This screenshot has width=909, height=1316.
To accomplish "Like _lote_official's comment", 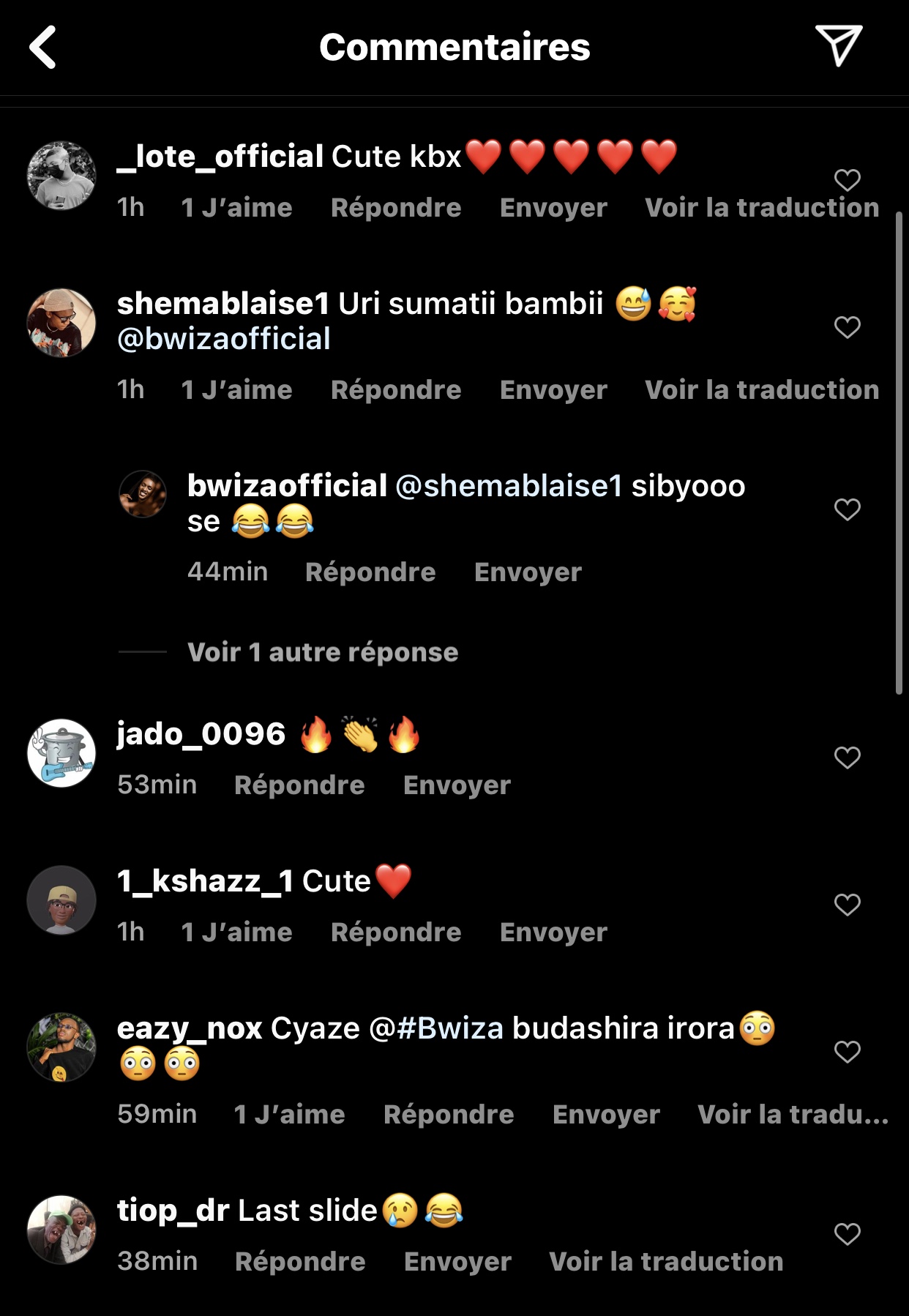I will coord(847,180).
